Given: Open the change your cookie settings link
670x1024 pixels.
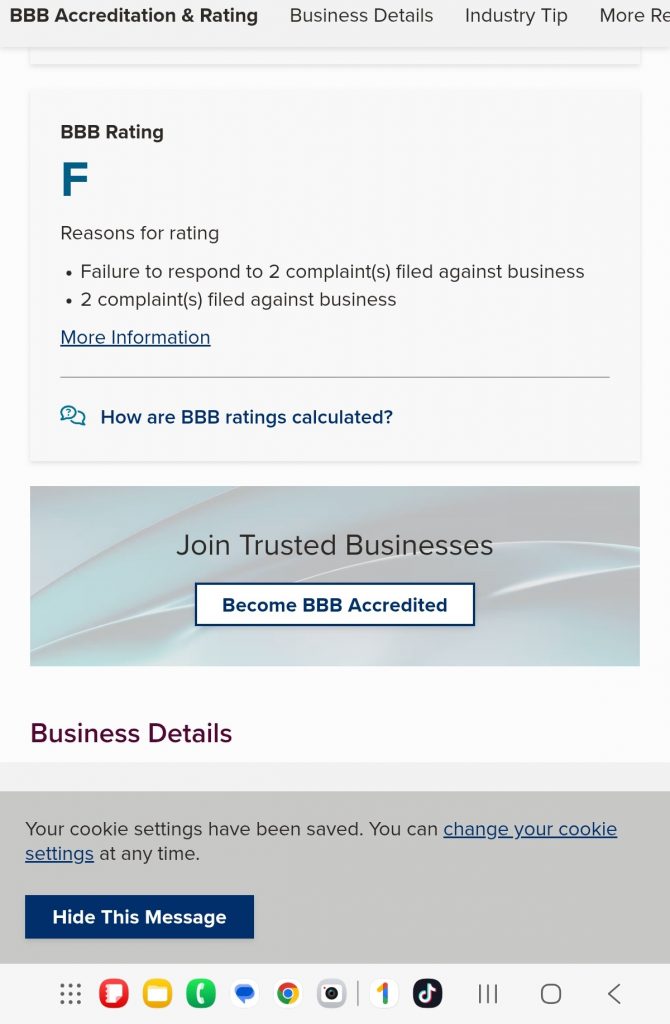Looking at the screenshot, I should (530, 829).
